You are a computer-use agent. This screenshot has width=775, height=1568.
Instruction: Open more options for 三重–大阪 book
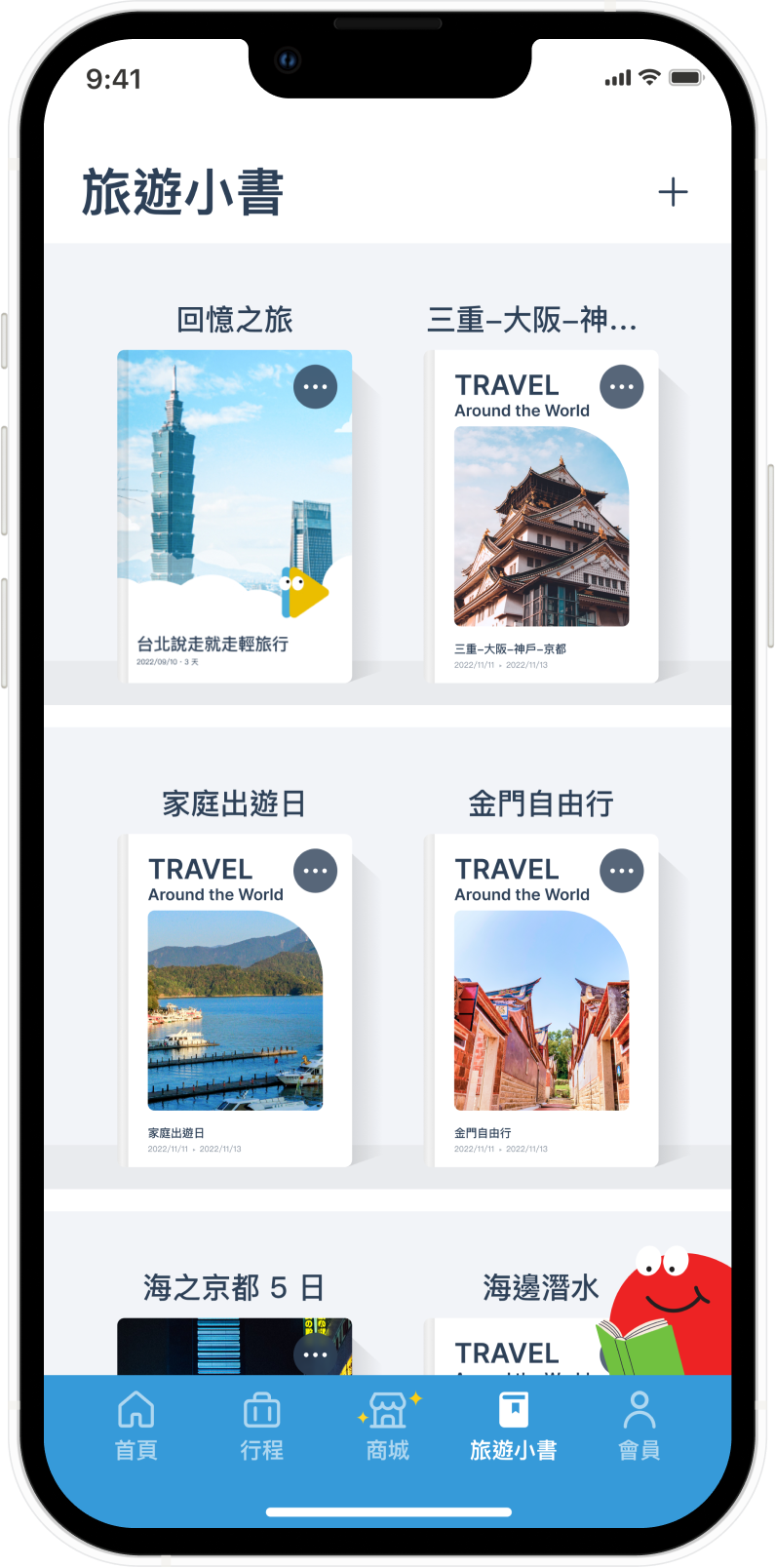tap(621, 387)
